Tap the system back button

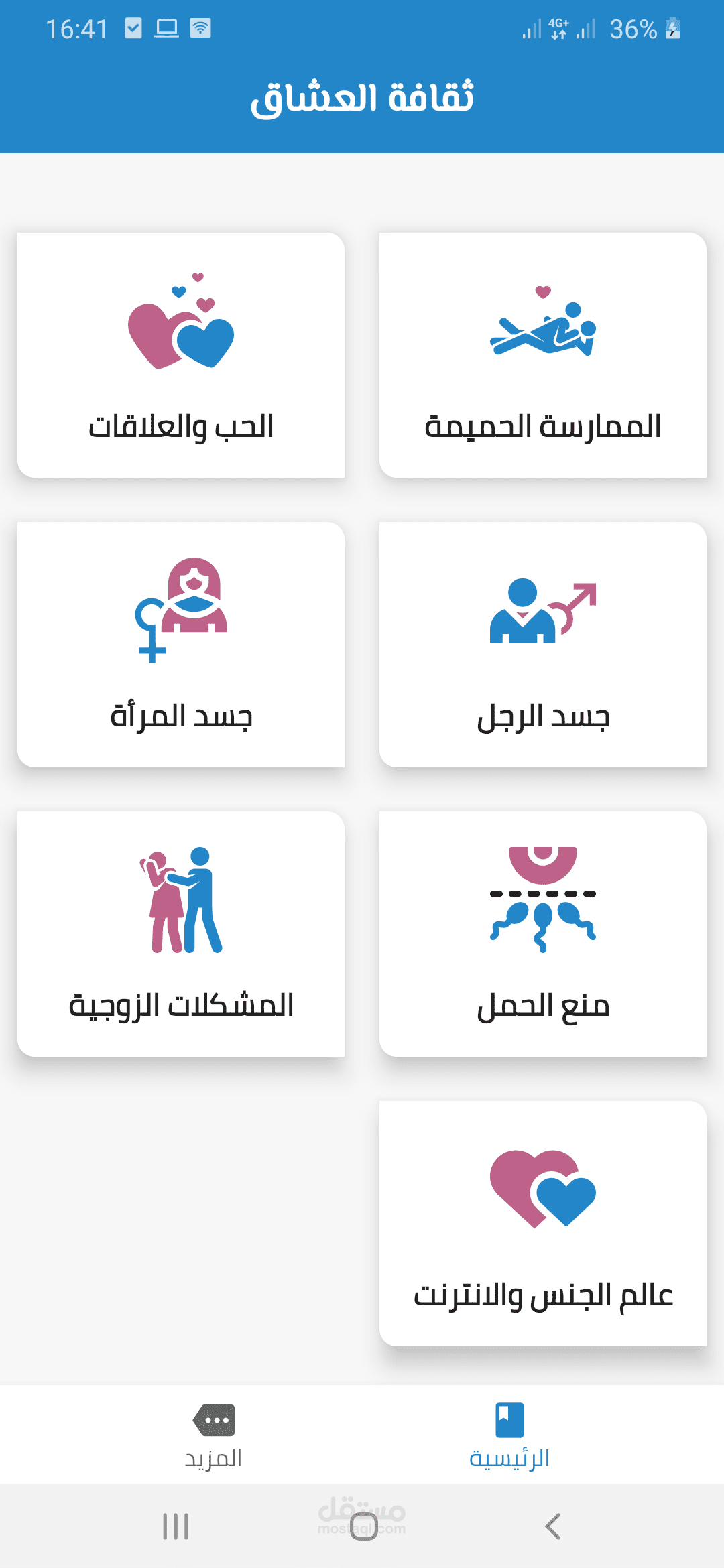click(x=552, y=1526)
